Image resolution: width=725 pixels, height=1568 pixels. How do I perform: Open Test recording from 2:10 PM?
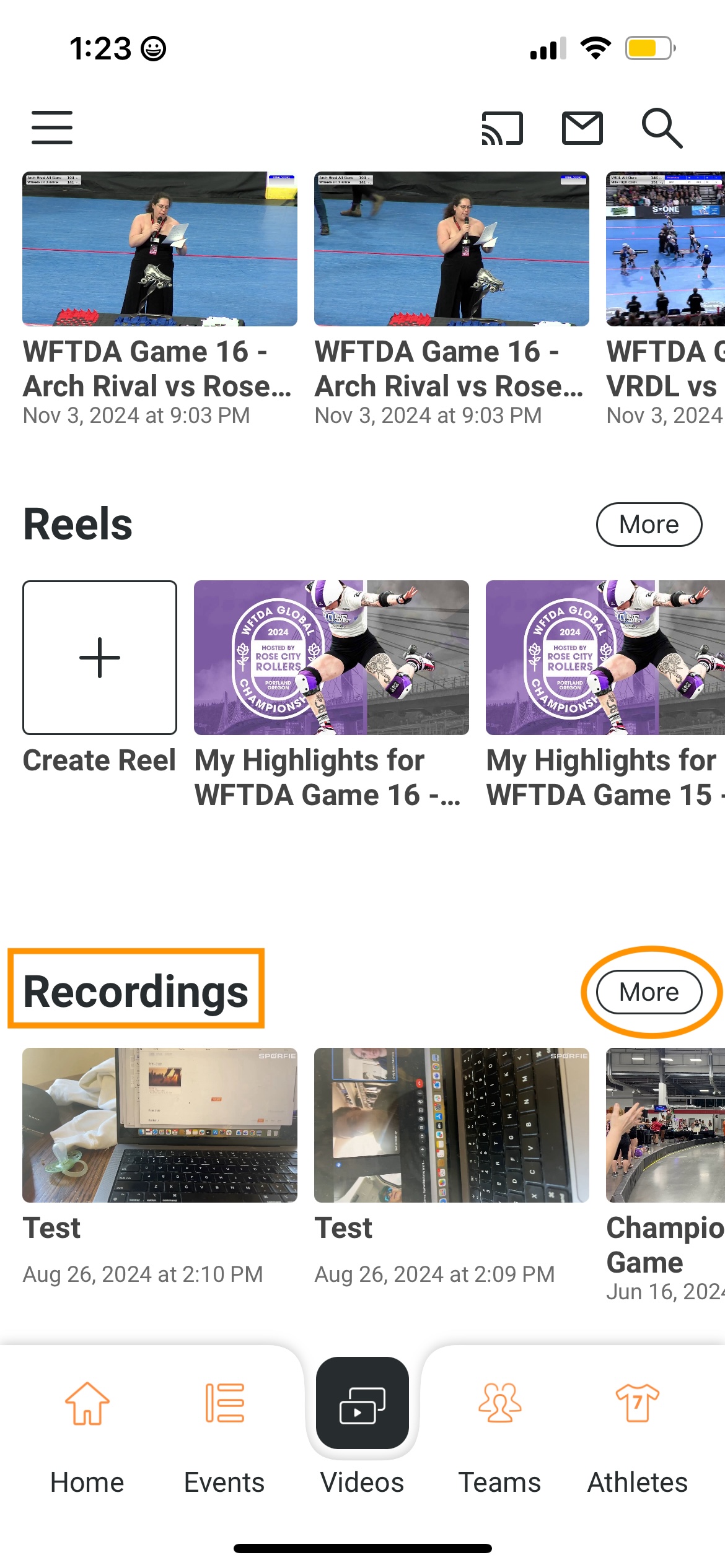tap(159, 1125)
